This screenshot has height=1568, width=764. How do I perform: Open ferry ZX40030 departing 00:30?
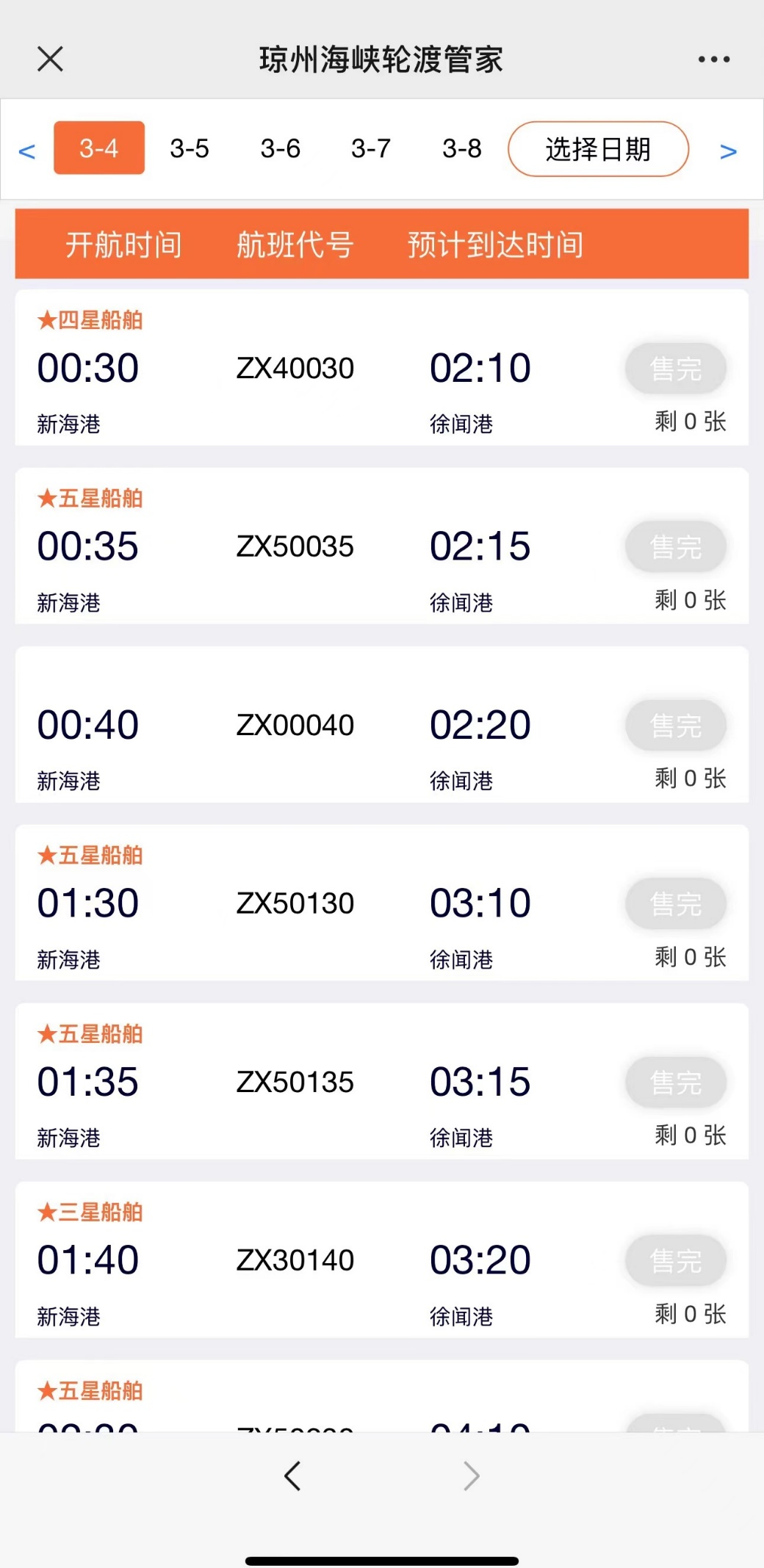295,368
